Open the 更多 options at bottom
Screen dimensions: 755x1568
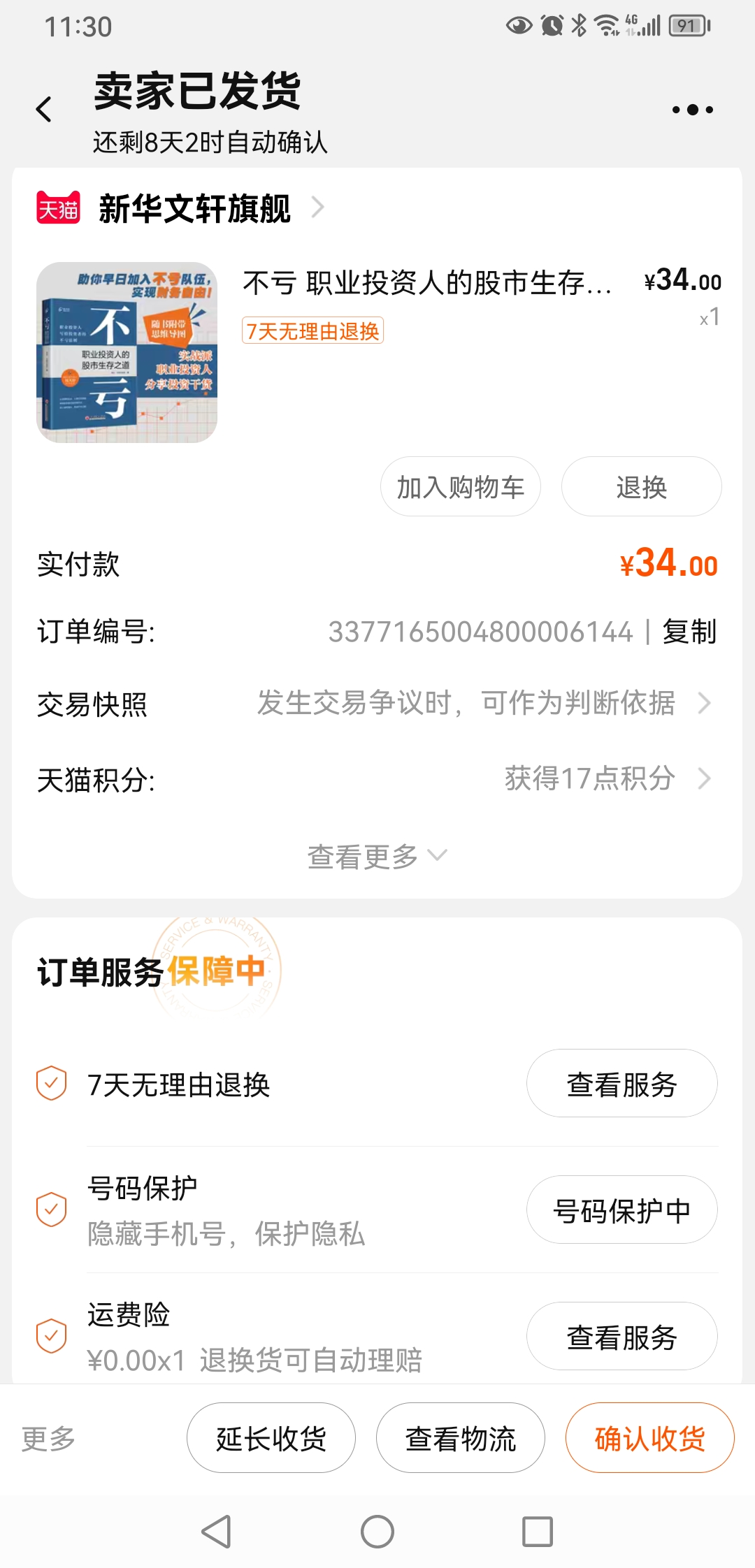pyautogui.click(x=48, y=1439)
